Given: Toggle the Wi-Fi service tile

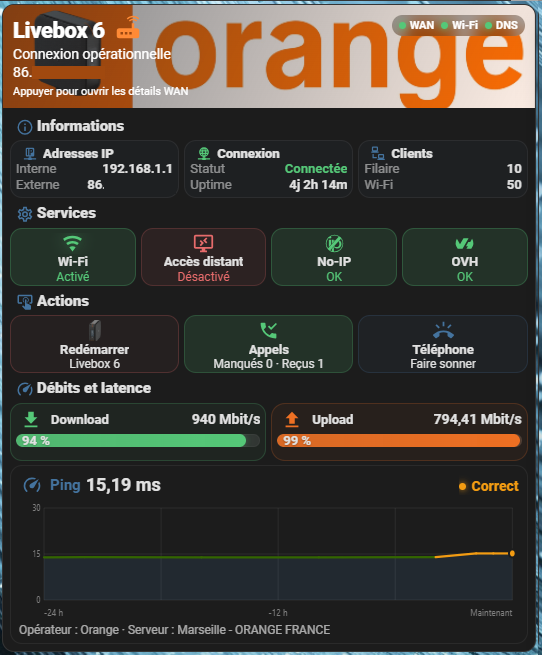Looking at the screenshot, I should pos(73,257).
